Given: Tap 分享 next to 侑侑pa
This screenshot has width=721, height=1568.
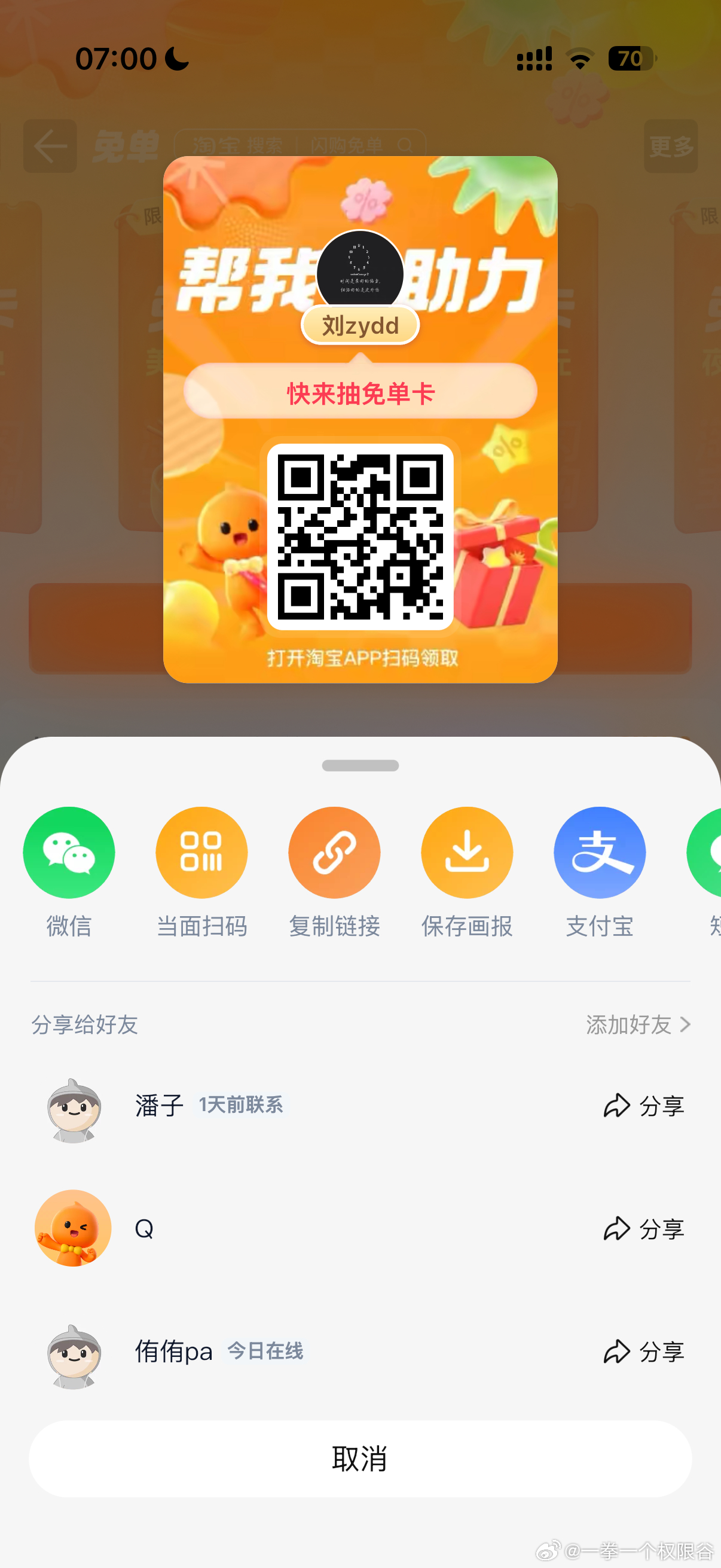Looking at the screenshot, I should tap(643, 1352).
